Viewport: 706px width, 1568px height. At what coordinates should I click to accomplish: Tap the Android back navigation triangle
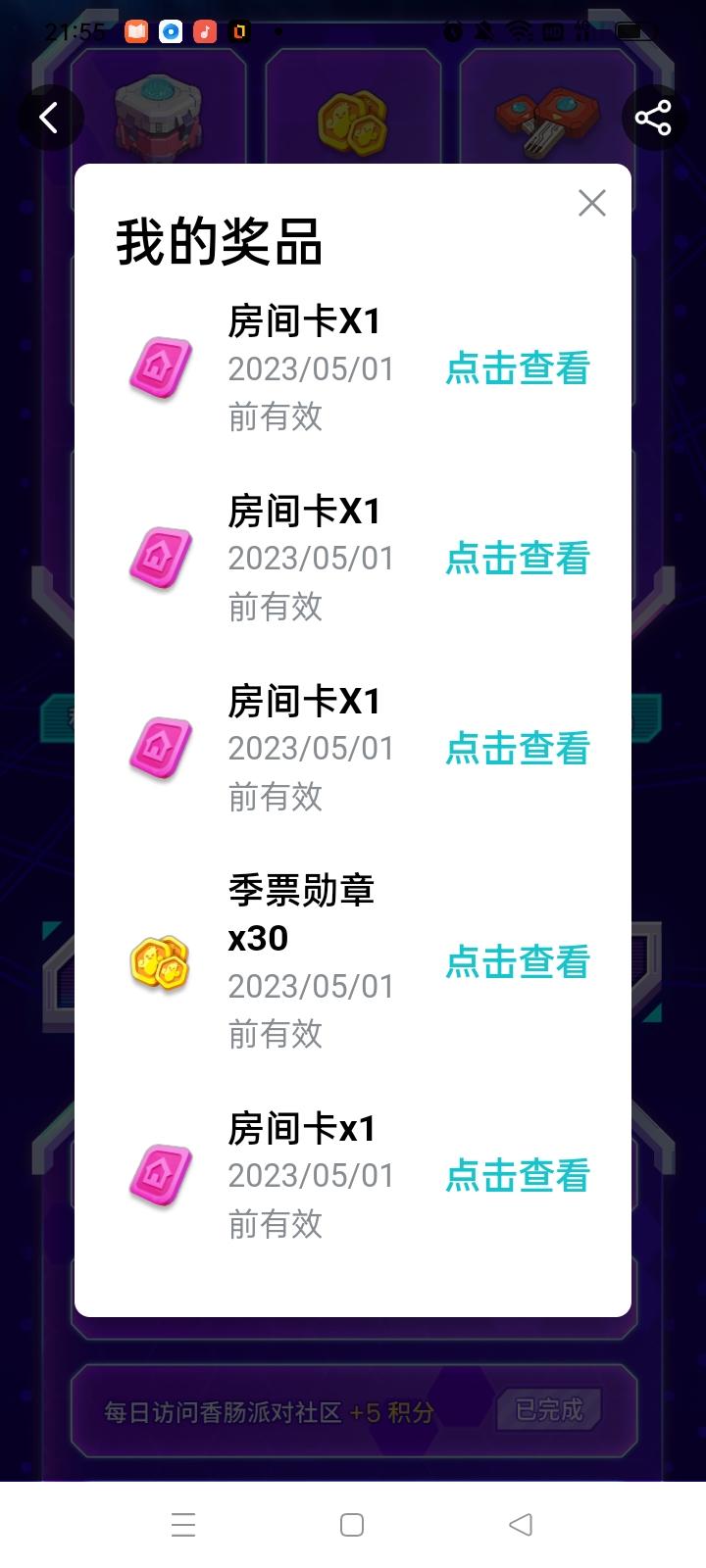coord(521,1525)
